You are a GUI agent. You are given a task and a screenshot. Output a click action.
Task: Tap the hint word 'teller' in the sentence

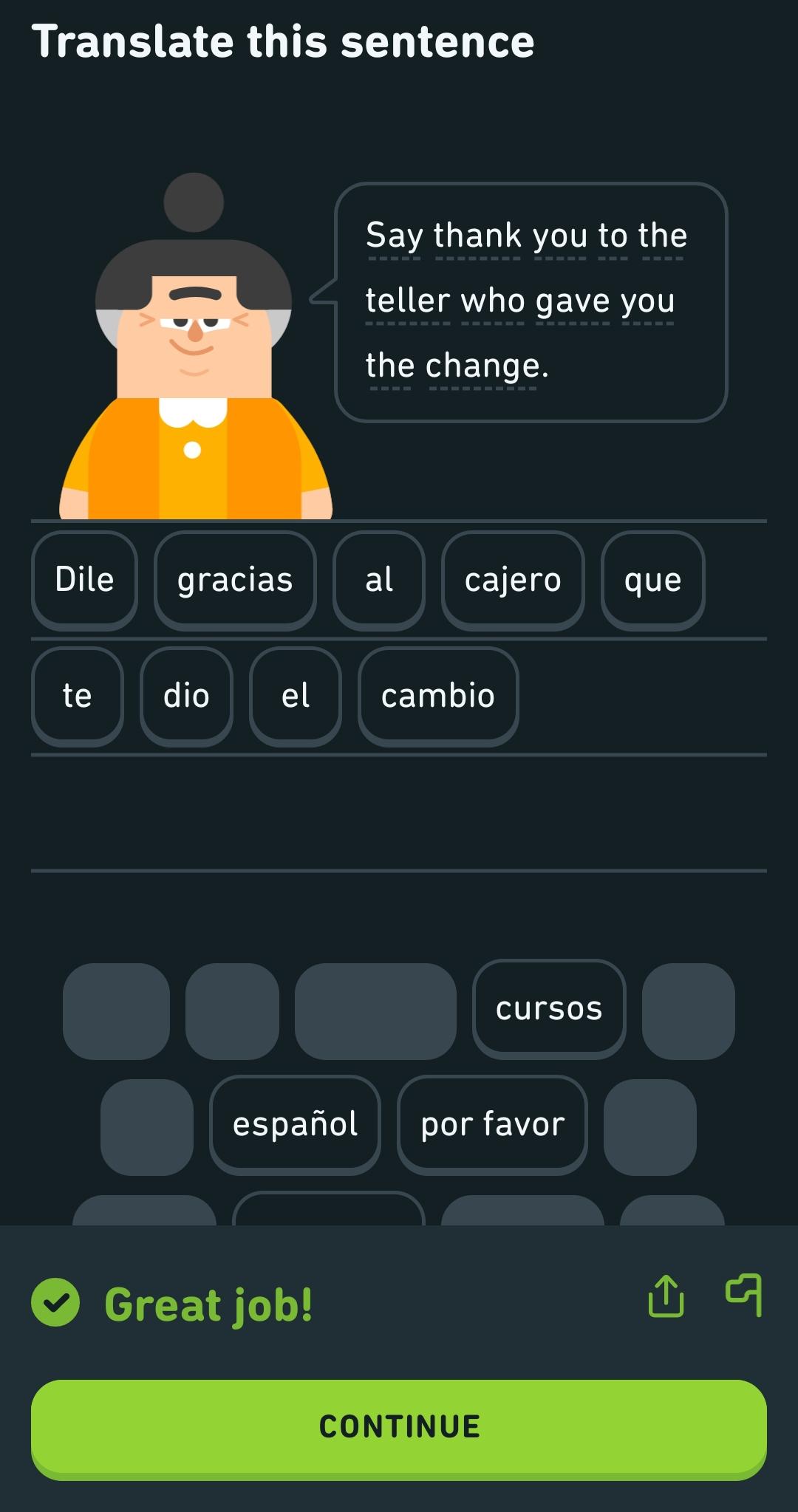[x=409, y=300]
